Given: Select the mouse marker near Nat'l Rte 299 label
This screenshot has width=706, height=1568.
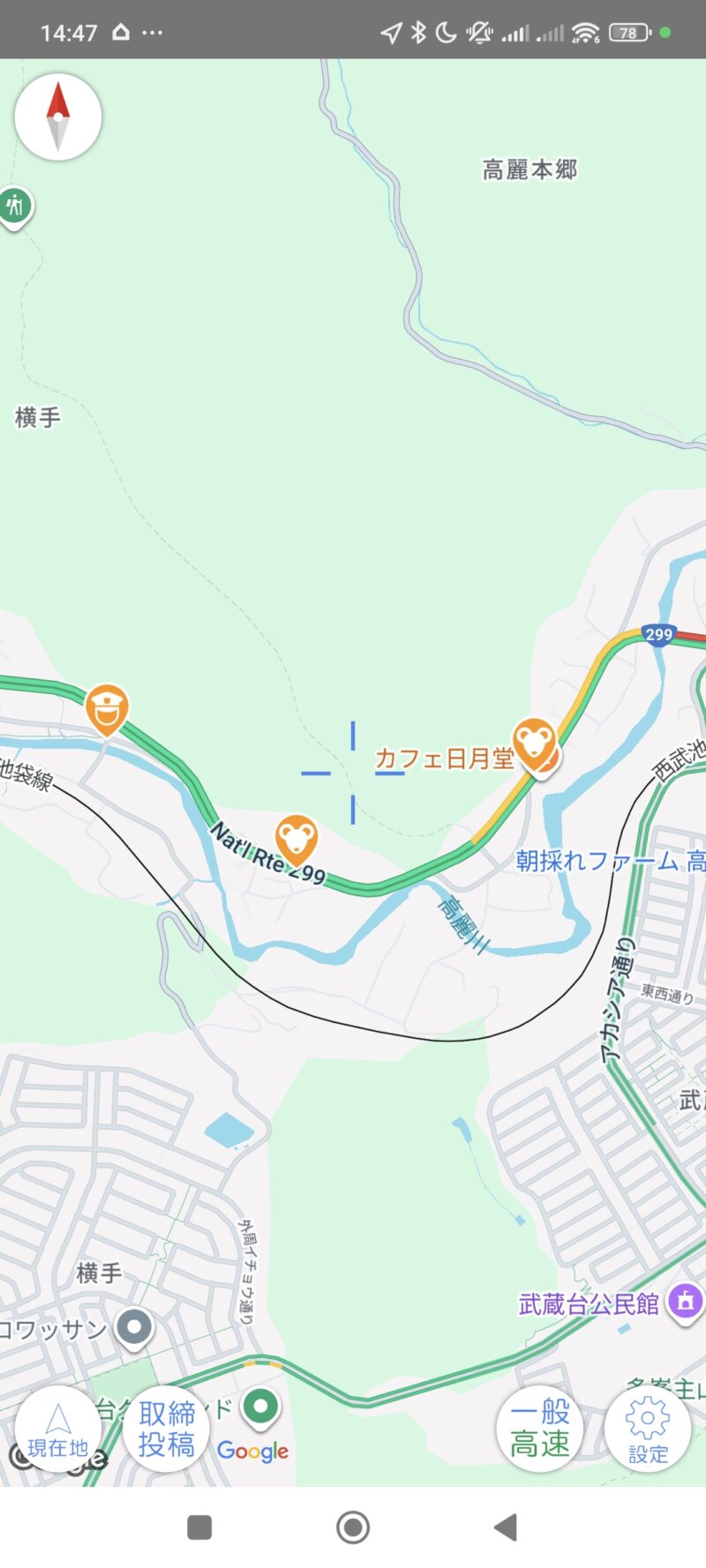Looking at the screenshot, I should click(297, 837).
